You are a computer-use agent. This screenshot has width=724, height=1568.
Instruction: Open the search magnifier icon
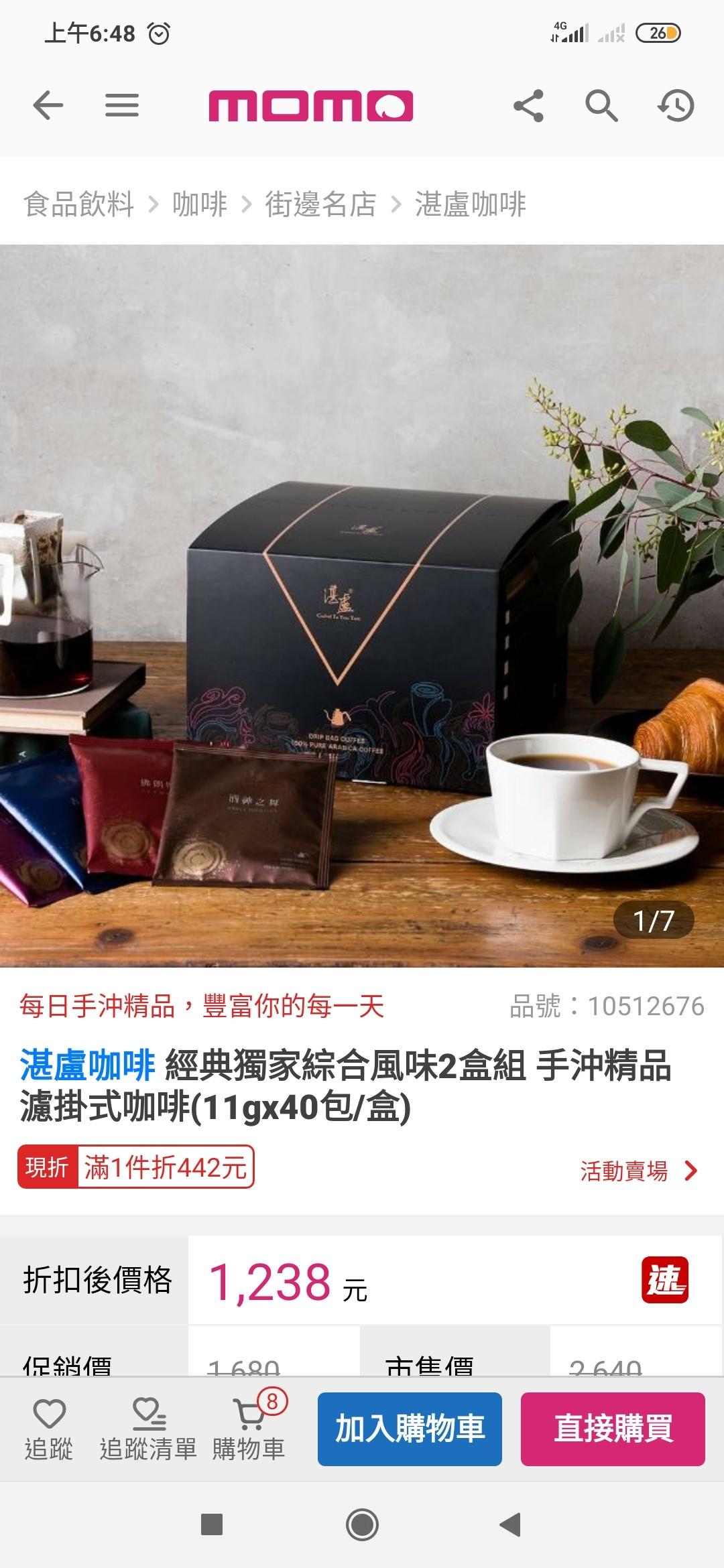[601, 106]
